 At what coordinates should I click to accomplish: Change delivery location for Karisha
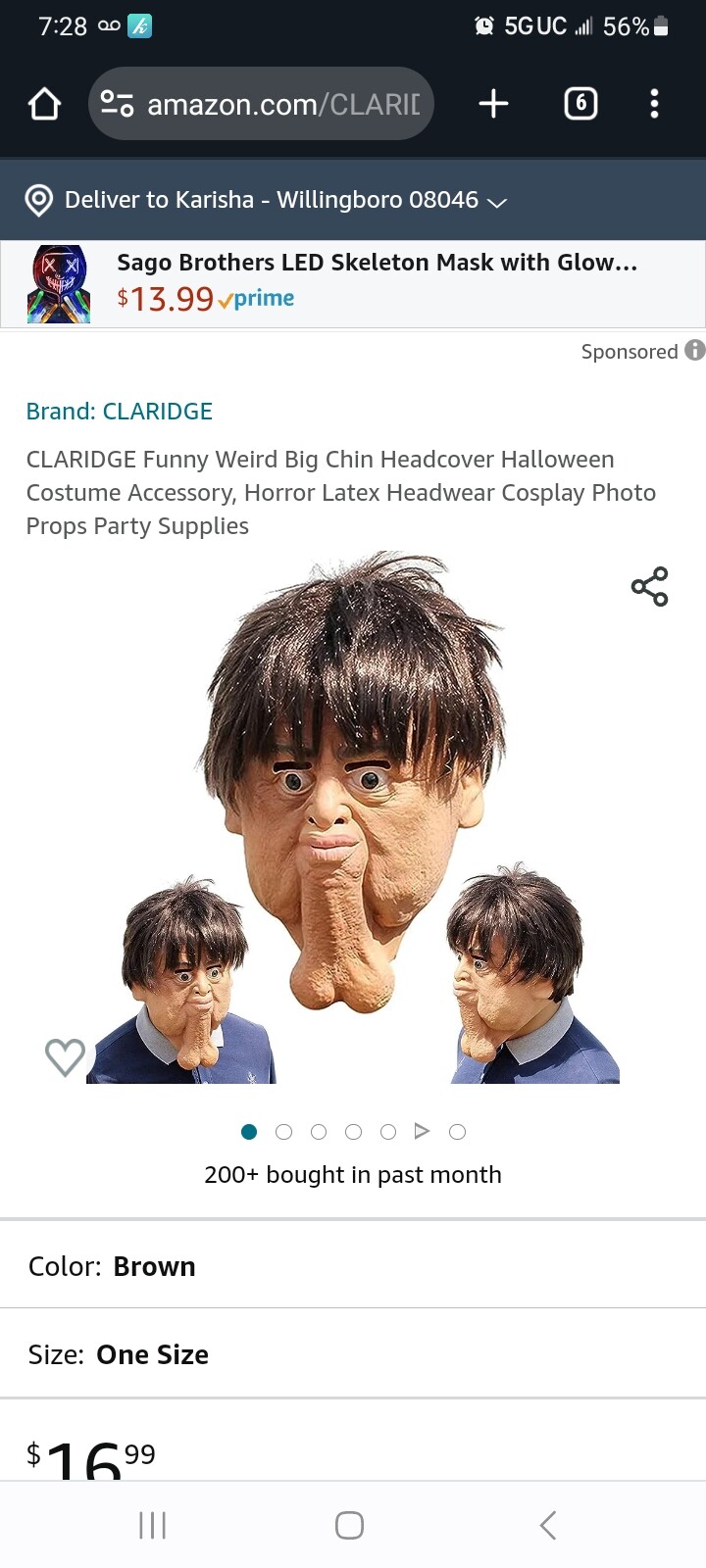(267, 200)
